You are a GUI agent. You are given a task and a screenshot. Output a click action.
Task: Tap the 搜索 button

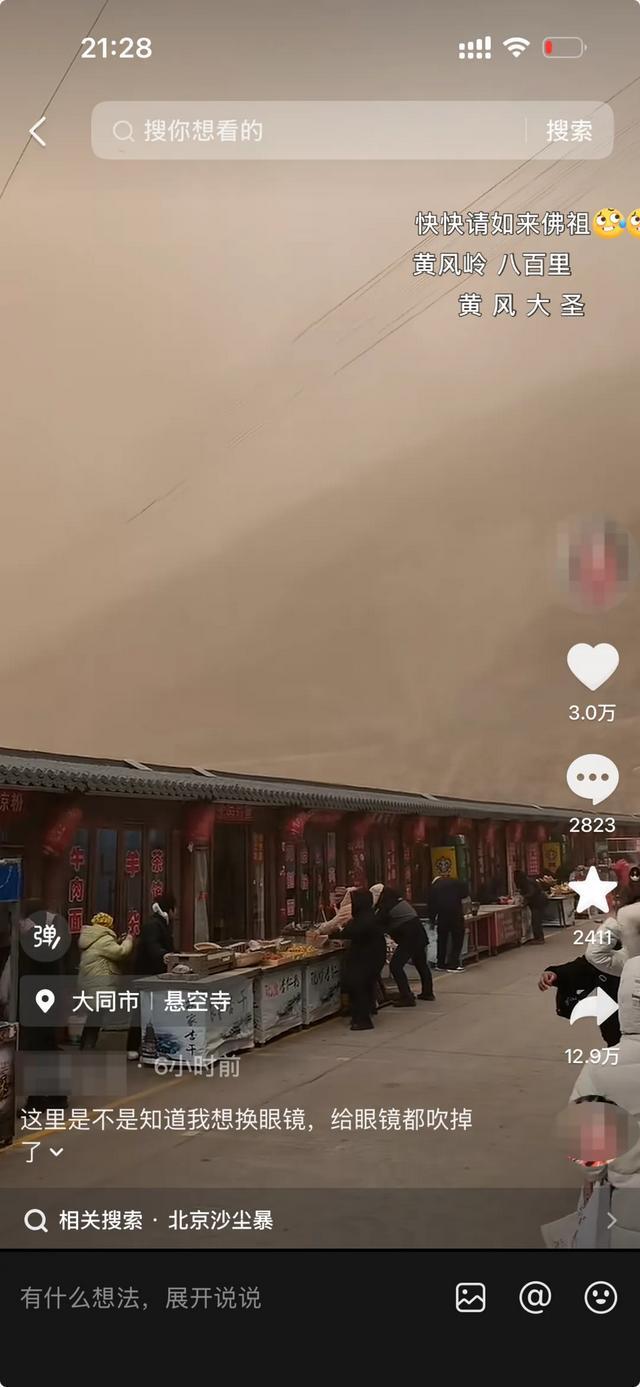[569, 131]
